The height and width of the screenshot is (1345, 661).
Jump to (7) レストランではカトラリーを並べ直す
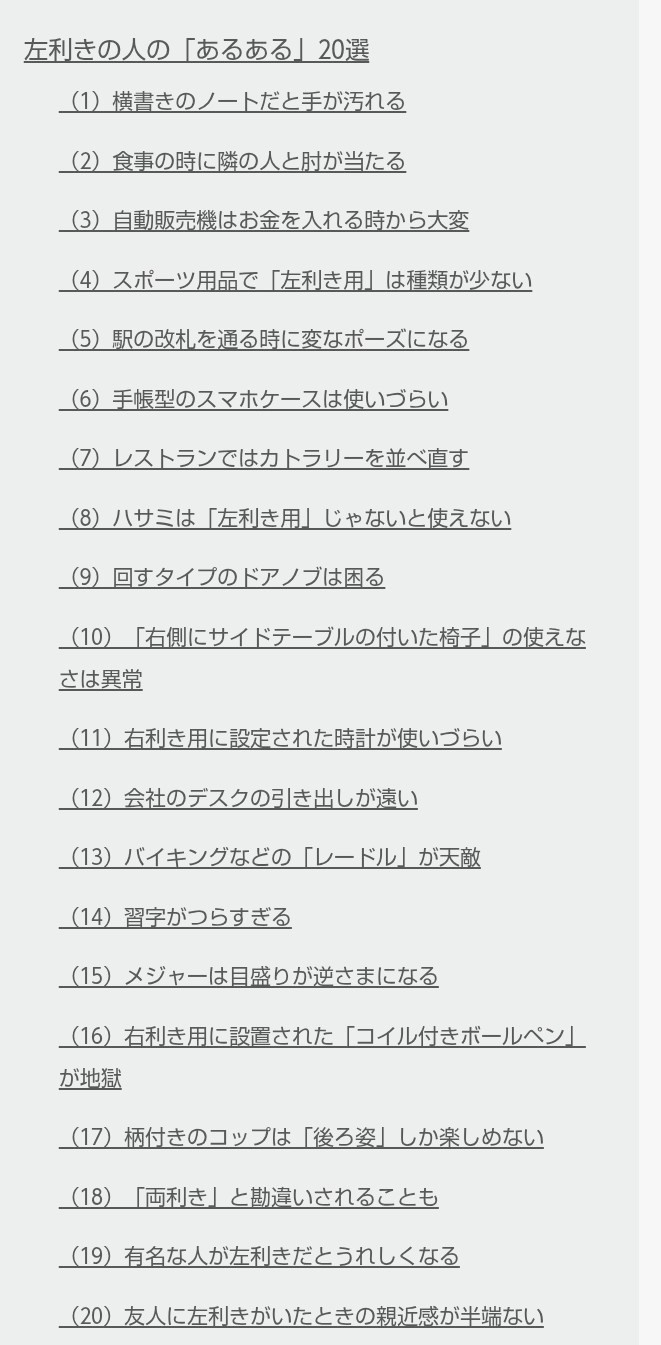coord(264,458)
